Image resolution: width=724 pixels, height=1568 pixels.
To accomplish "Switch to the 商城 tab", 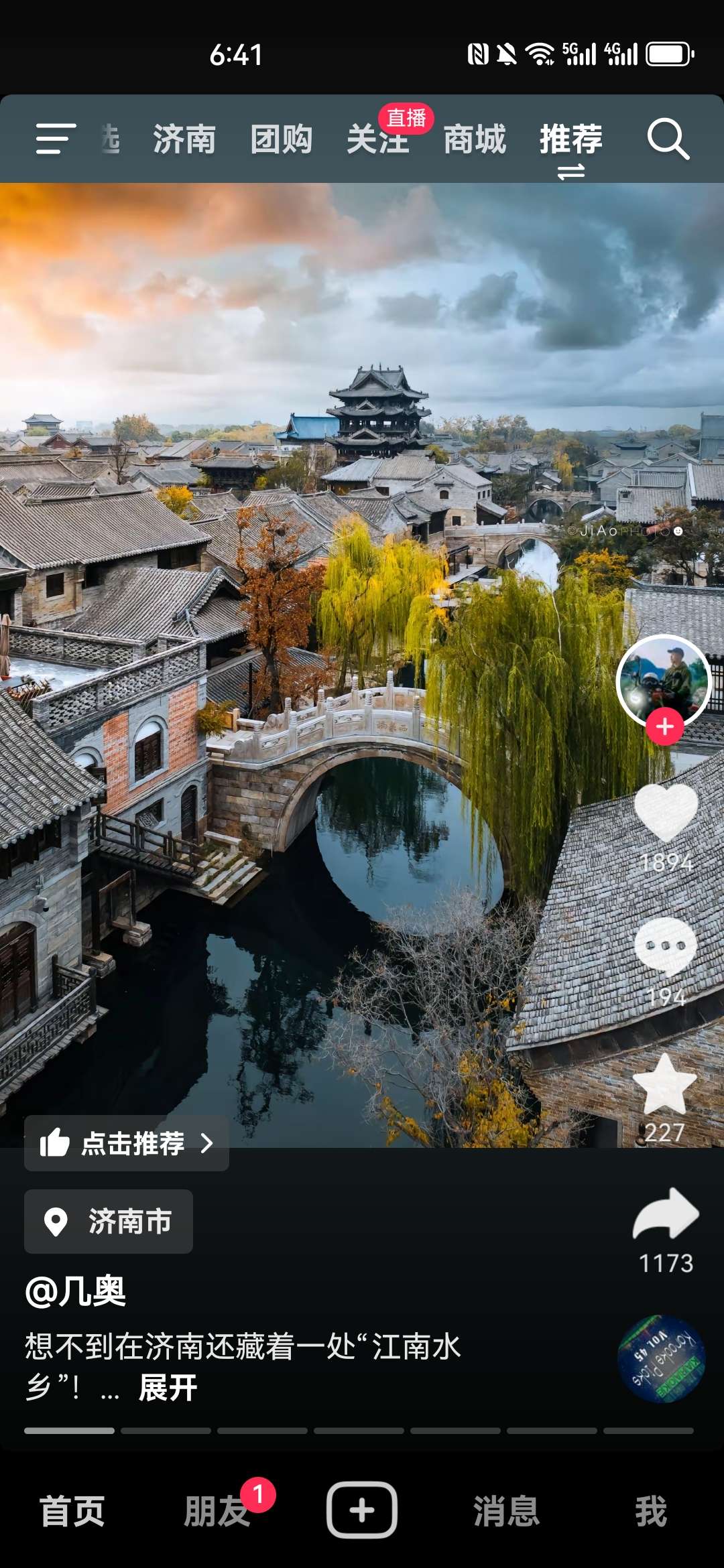I will [475, 139].
